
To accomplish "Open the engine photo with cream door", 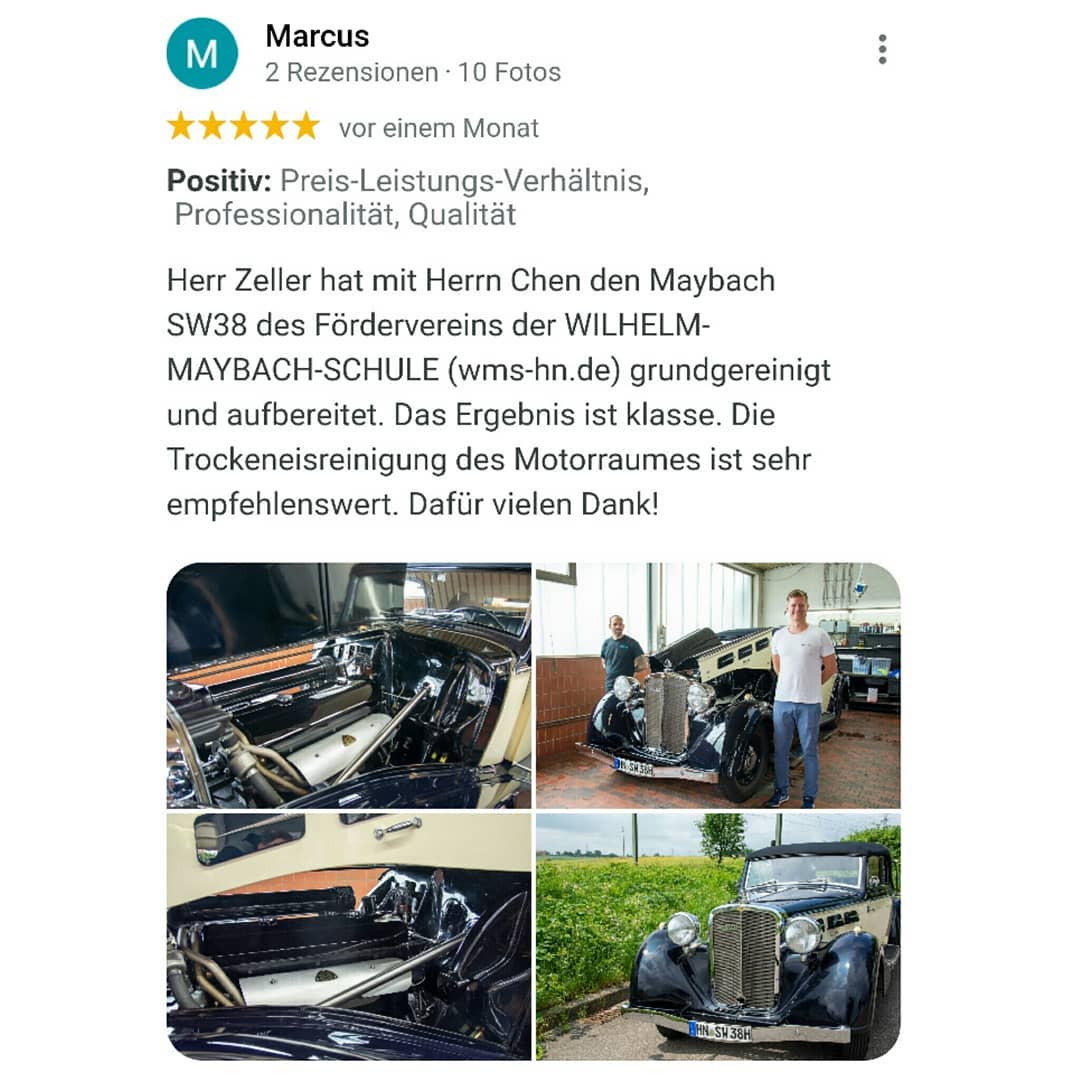I will click(348, 936).
